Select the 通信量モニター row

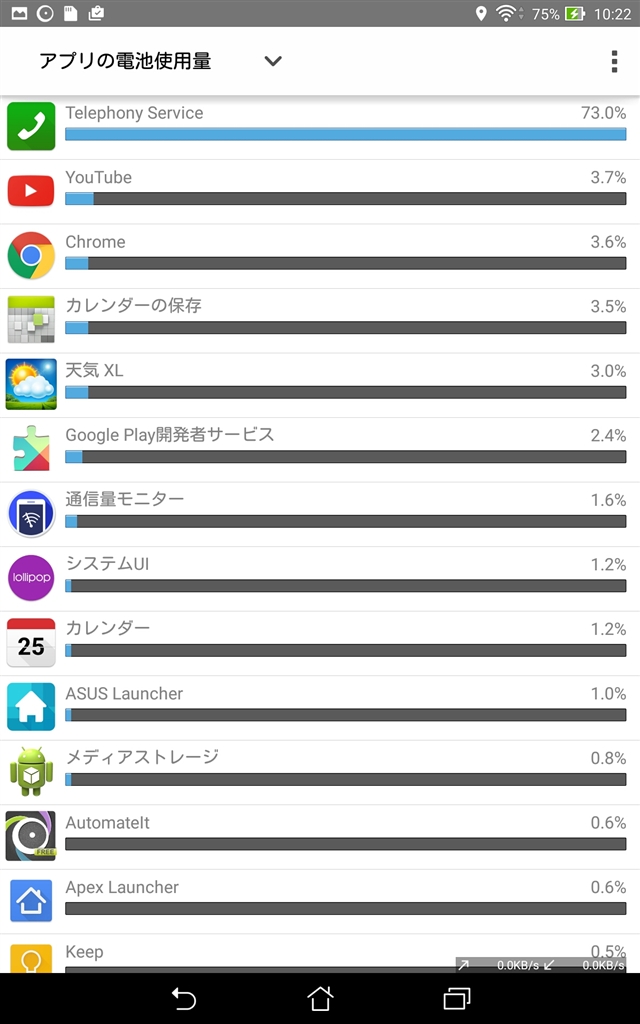(320, 513)
